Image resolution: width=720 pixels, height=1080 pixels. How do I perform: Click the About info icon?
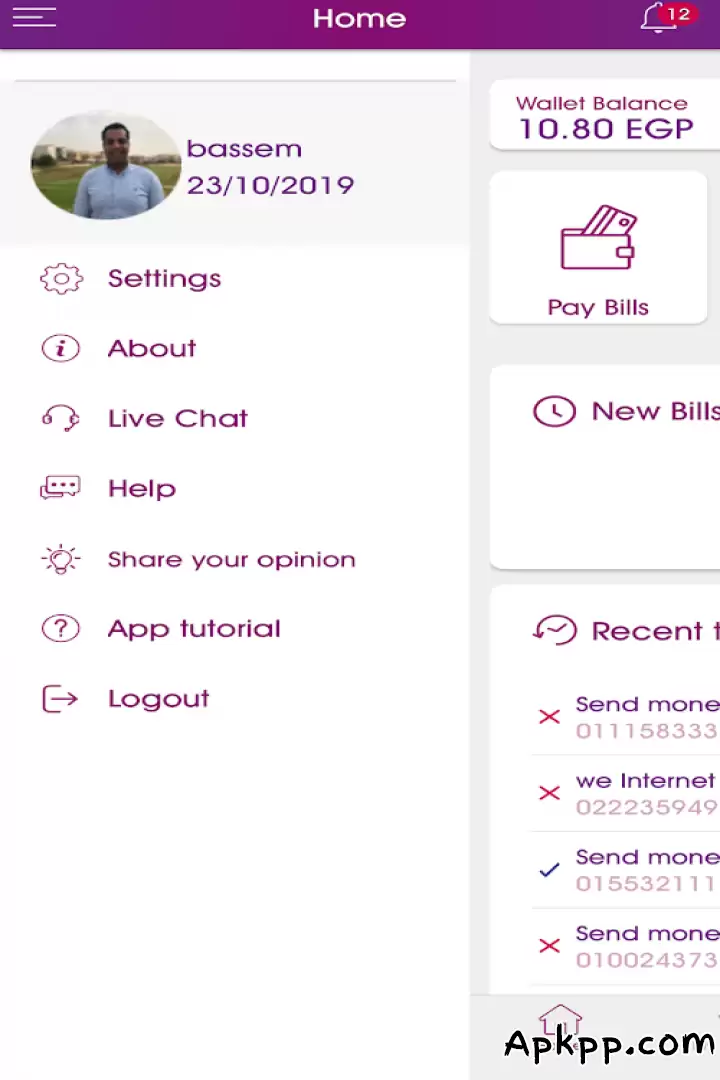pyautogui.click(x=61, y=348)
